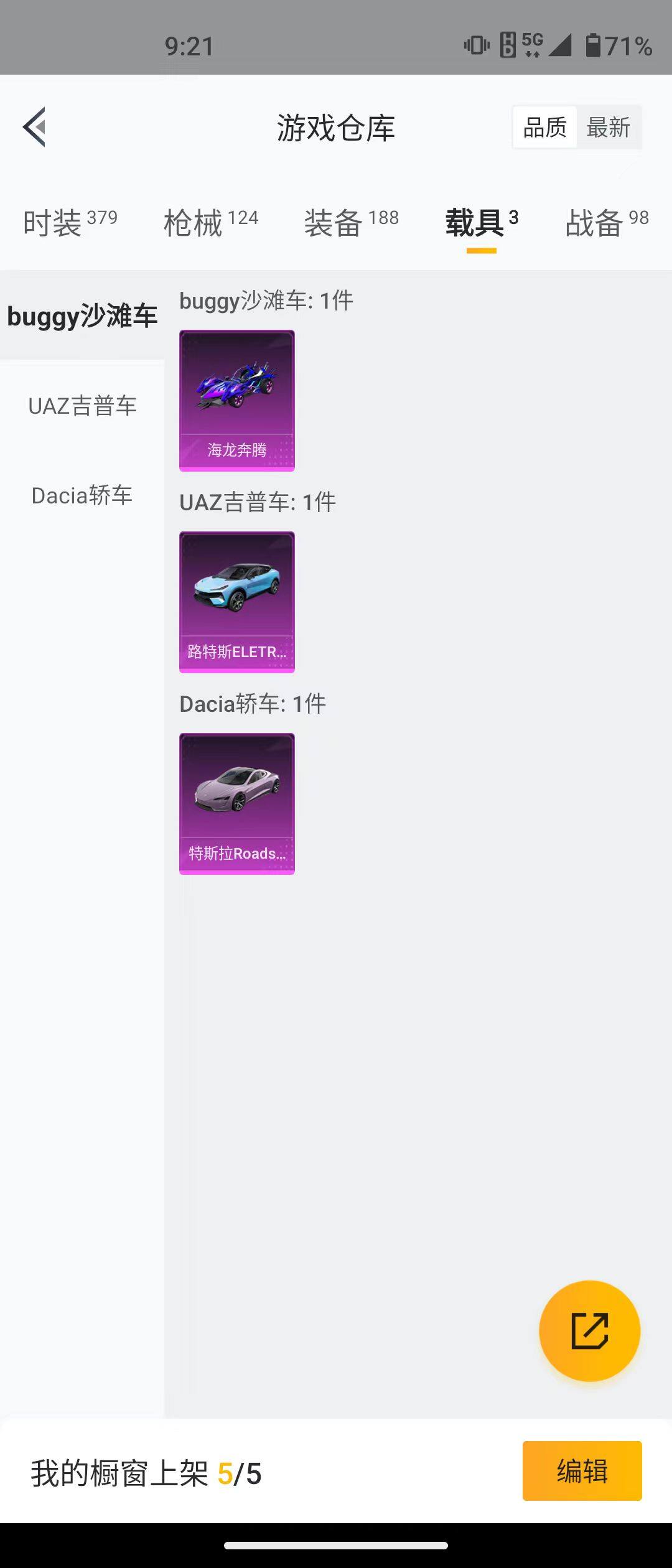Tap the active 载具 tab
This screenshot has width=672, height=1568.
[x=476, y=224]
